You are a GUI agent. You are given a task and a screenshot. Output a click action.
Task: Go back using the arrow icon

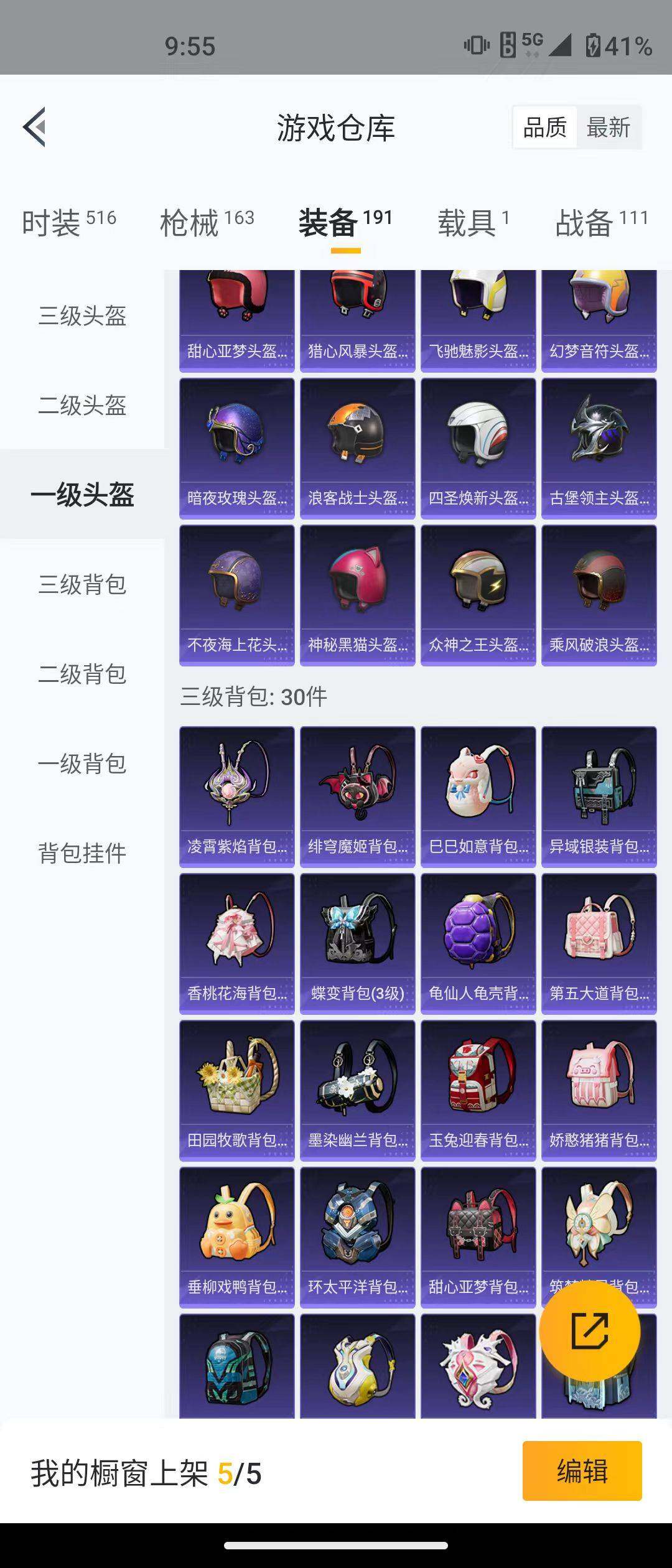coord(34,128)
